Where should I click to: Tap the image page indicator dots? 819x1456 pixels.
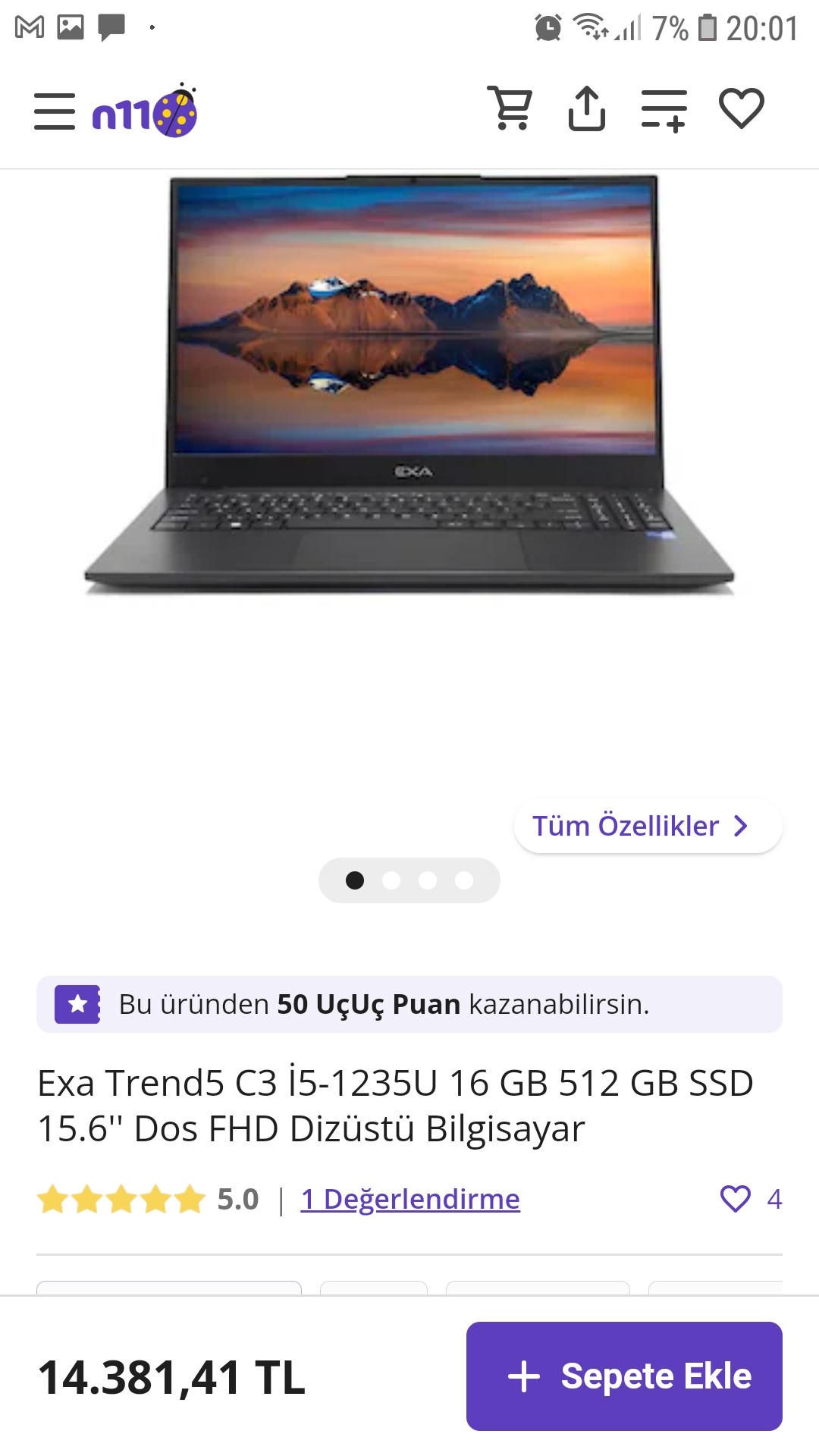409,880
